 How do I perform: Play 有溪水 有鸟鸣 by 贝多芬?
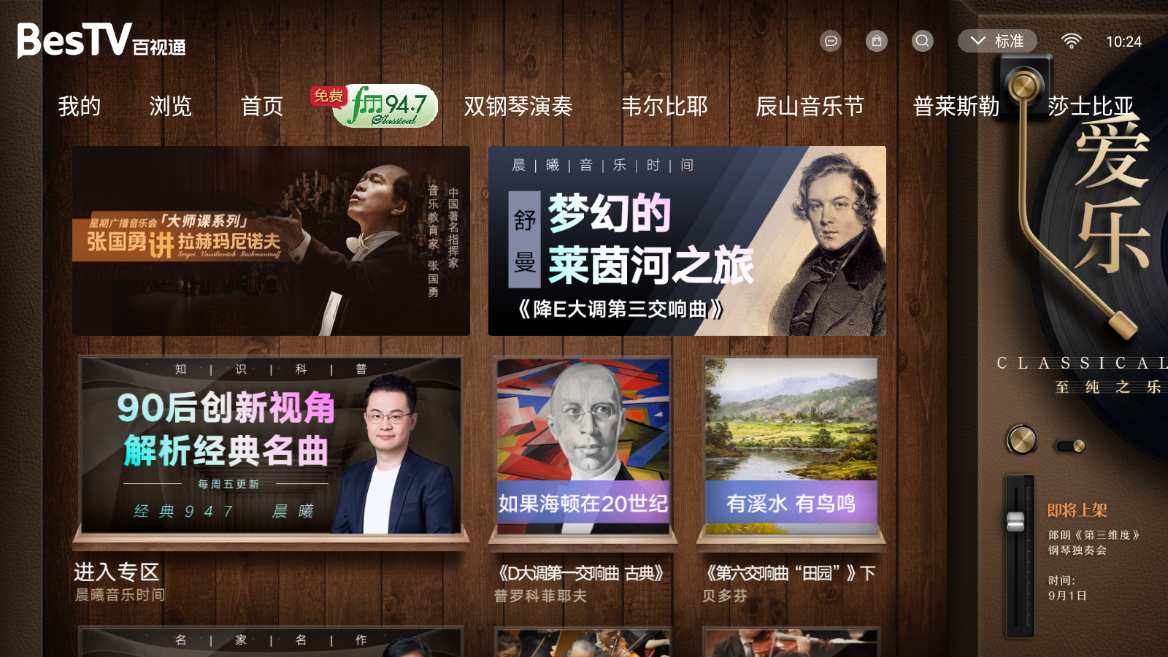point(791,446)
